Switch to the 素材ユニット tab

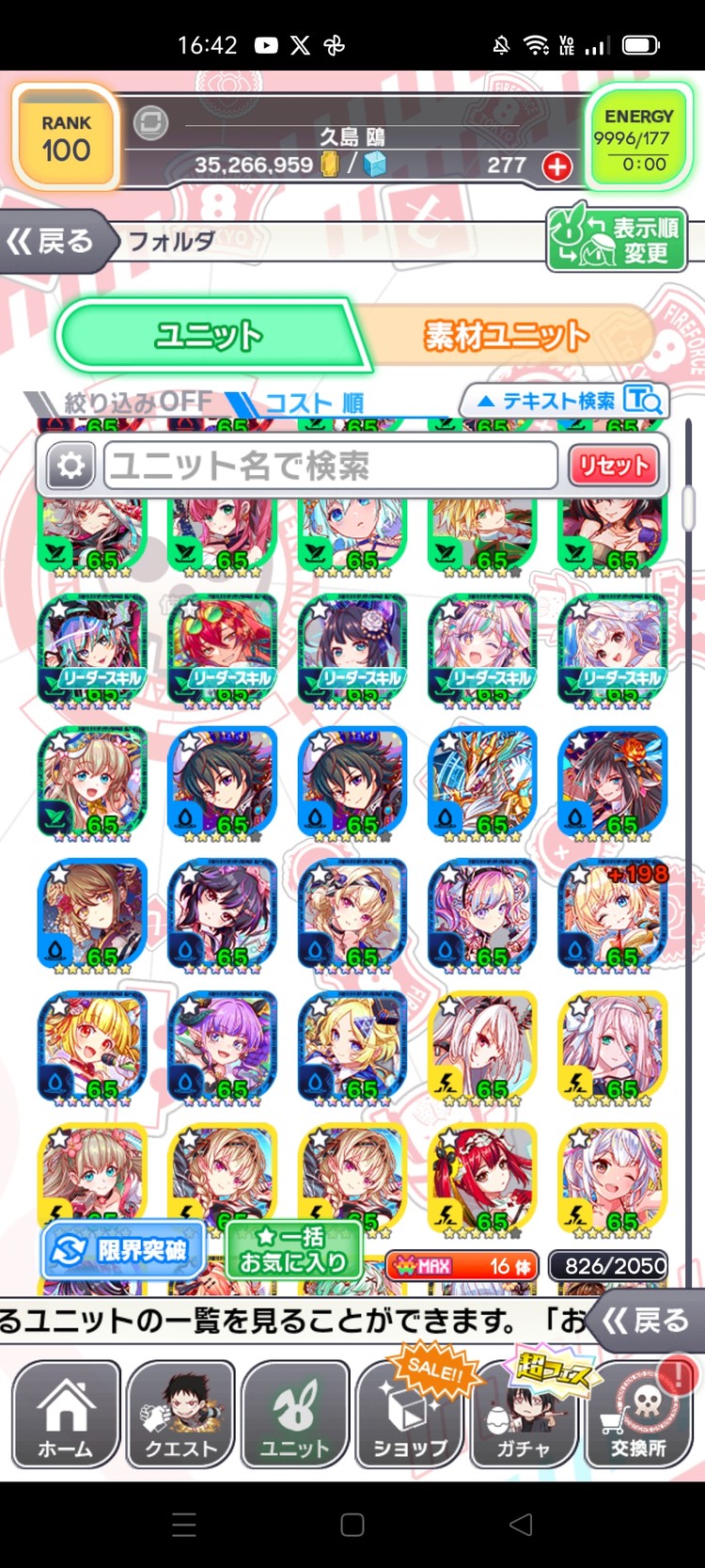(506, 336)
